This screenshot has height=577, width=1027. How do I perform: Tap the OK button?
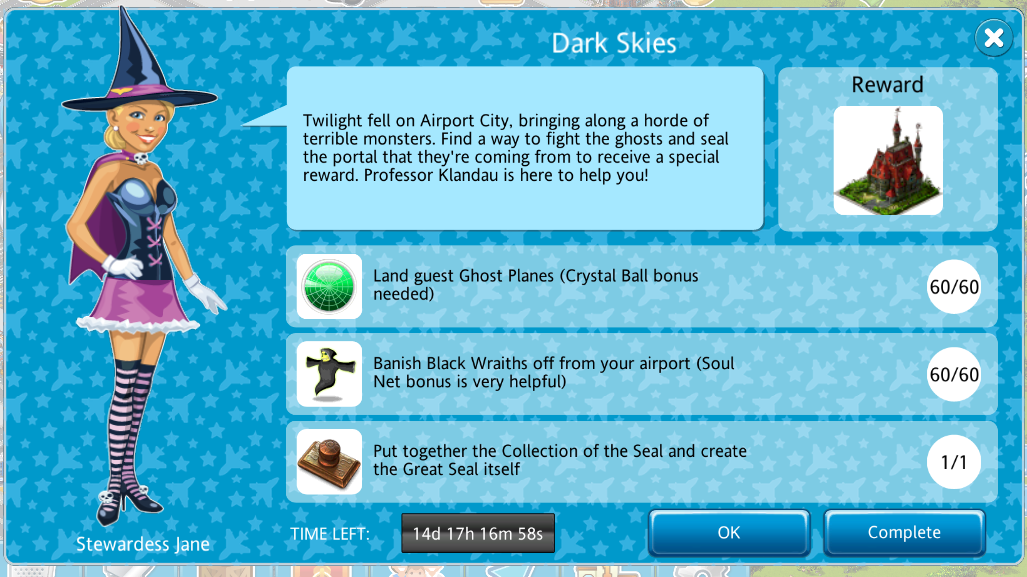click(x=728, y=533)
